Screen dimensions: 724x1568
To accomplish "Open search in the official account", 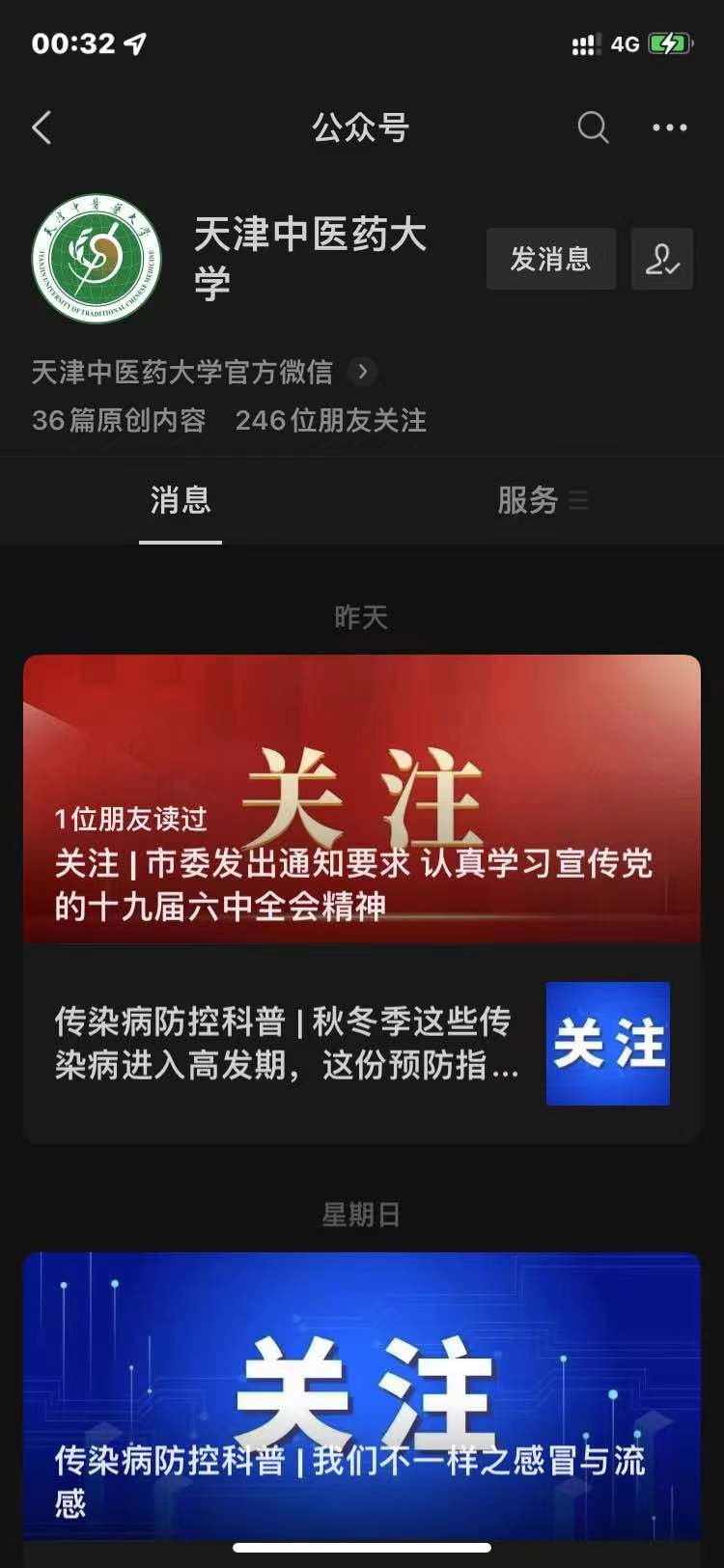I will coord(593,127).
